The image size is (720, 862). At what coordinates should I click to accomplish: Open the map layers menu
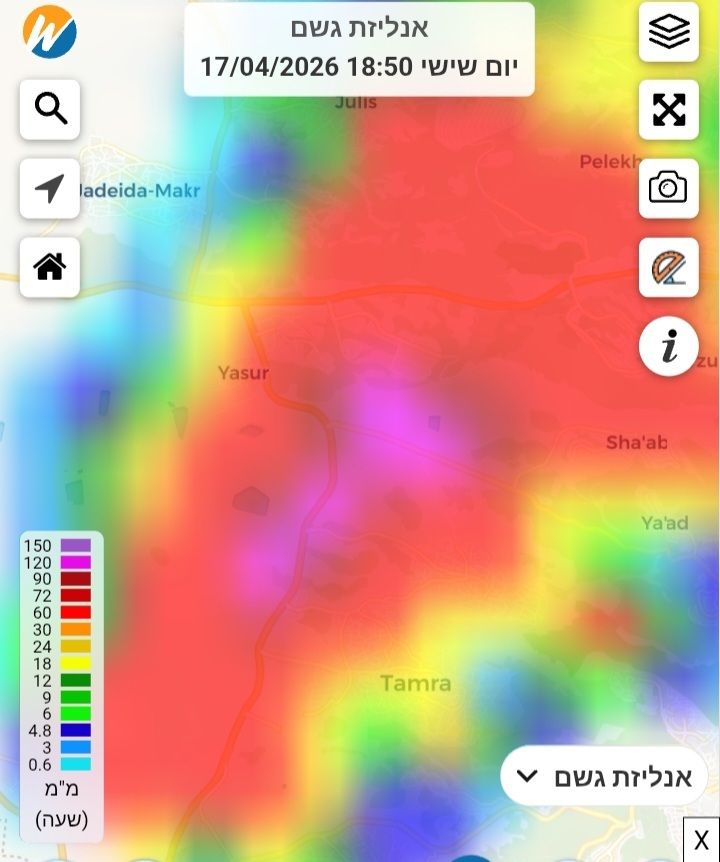668,31
